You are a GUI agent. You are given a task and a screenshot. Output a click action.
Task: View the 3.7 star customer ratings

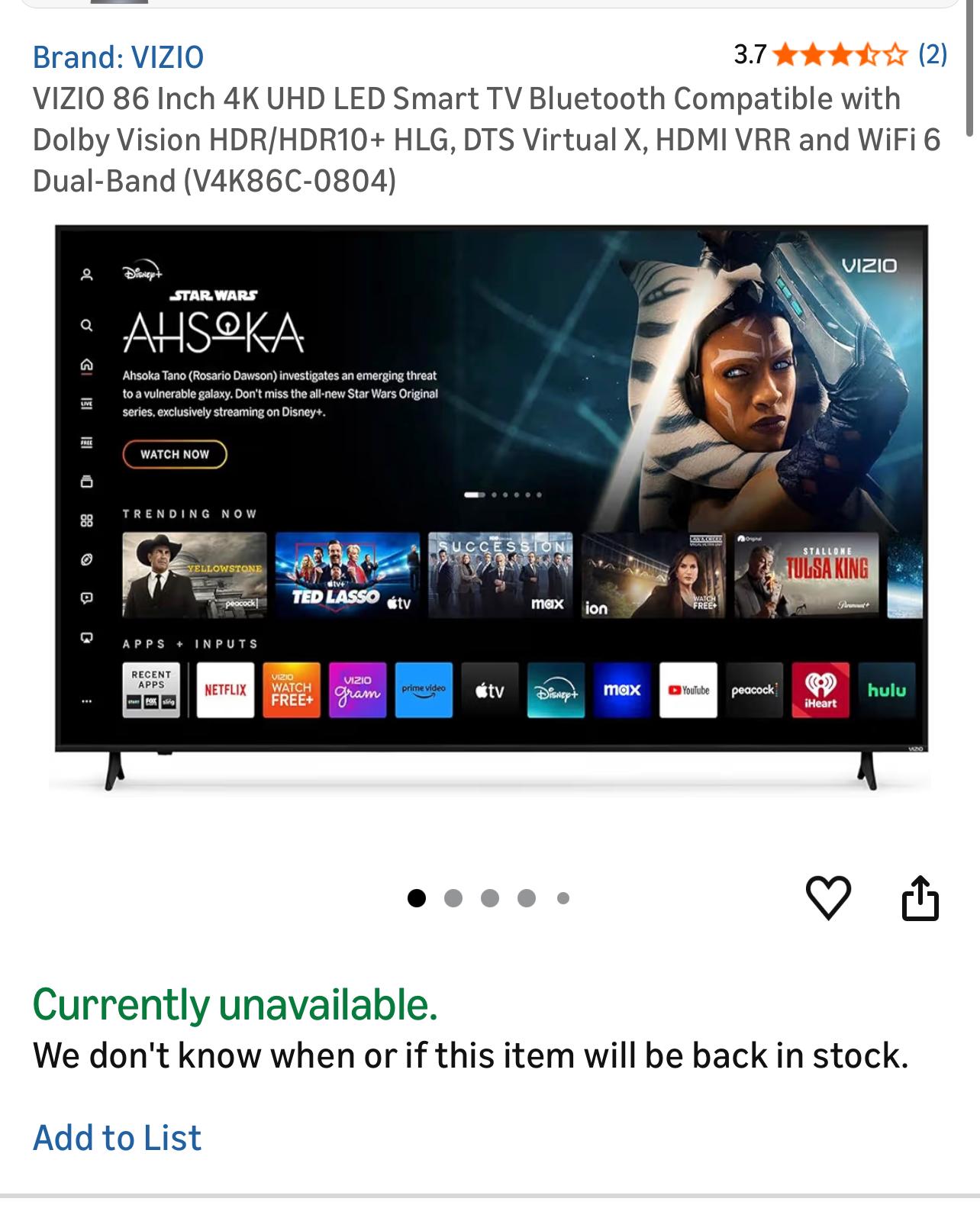pyautogui.click(x=840, y=55)
